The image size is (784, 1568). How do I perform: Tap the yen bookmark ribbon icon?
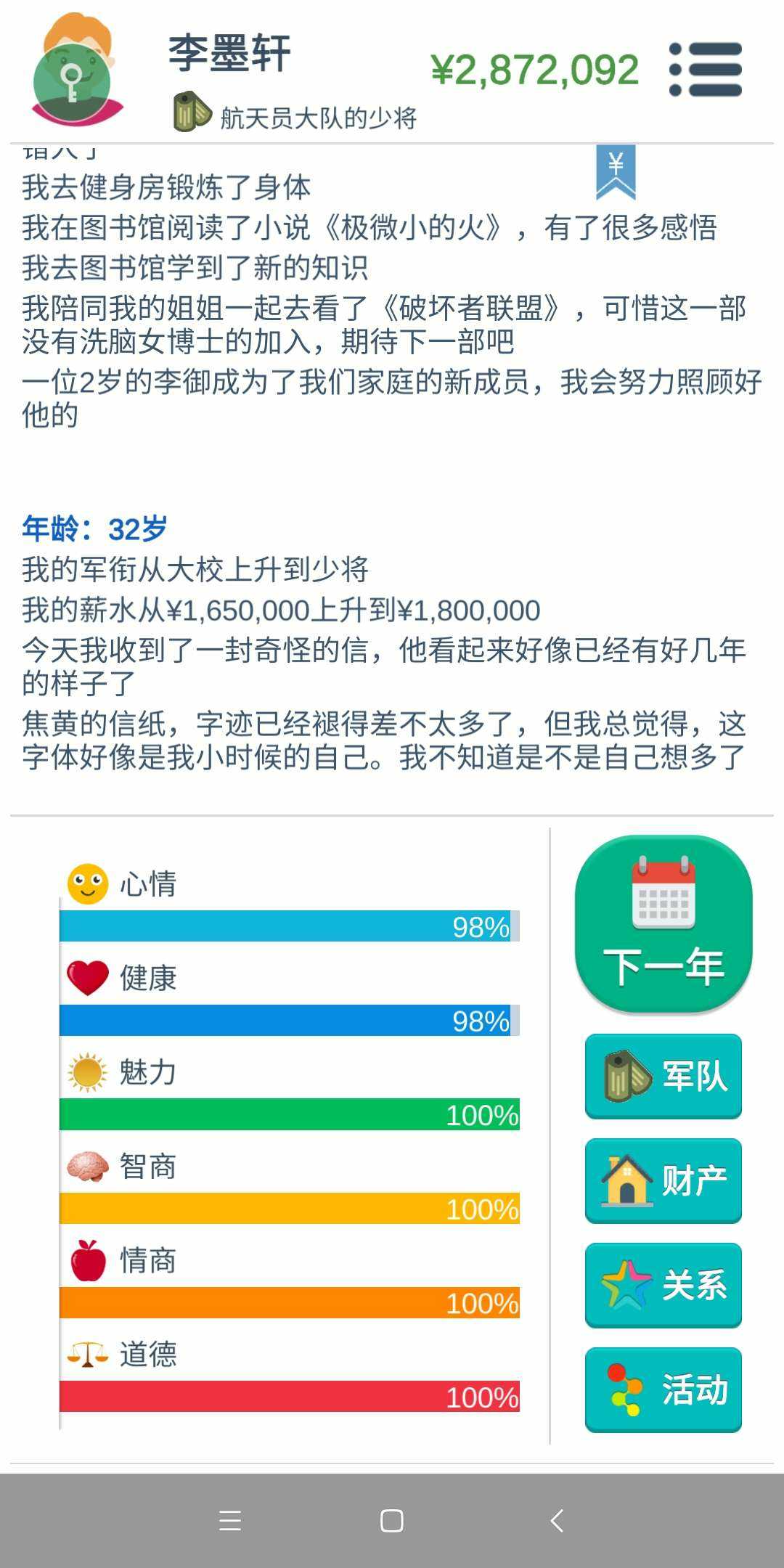coord(616,171)
